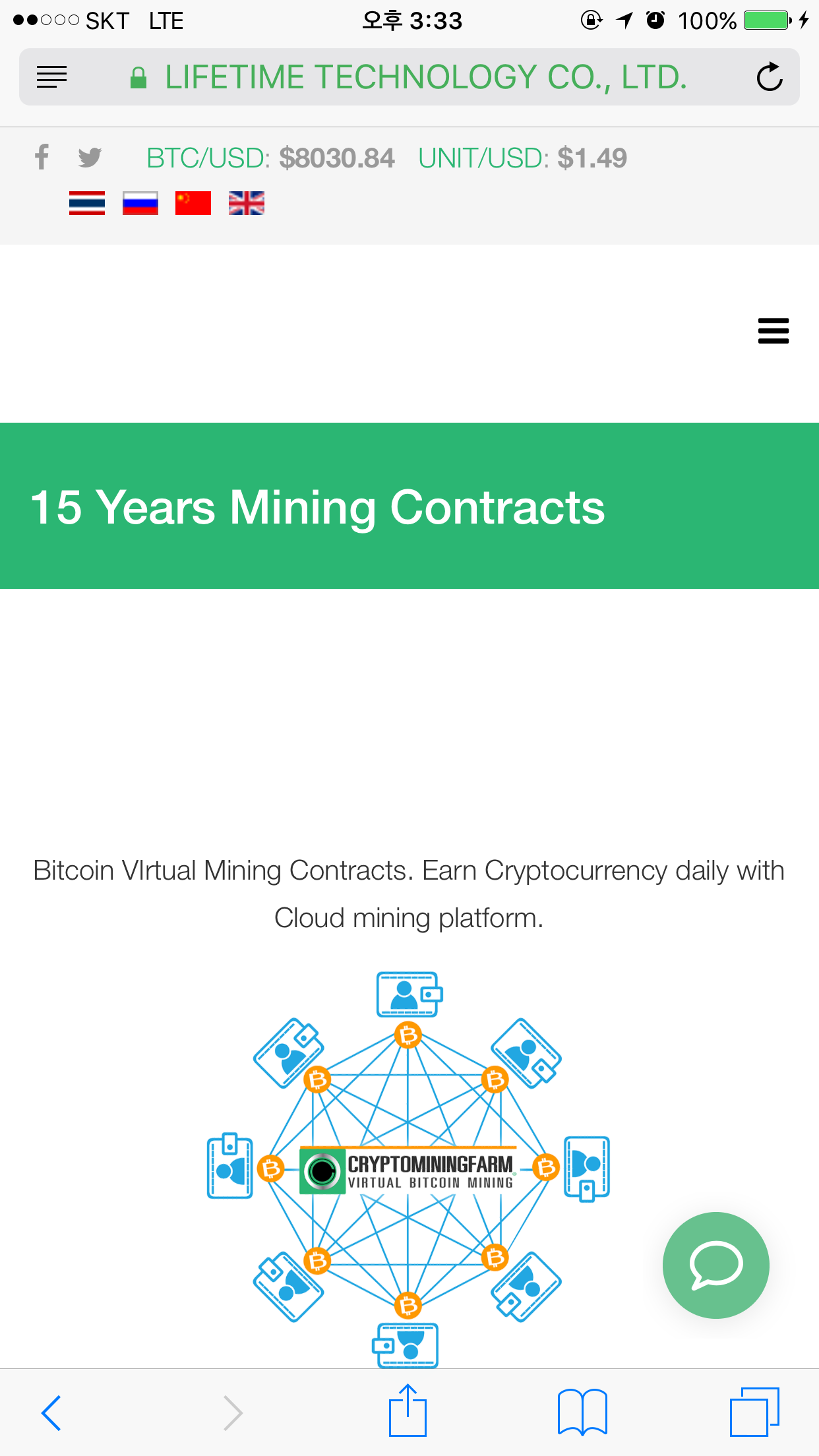Go back to the previous page
Image resolution: width=819 pixels, height=1456 pixels.
pos(51,1412)
